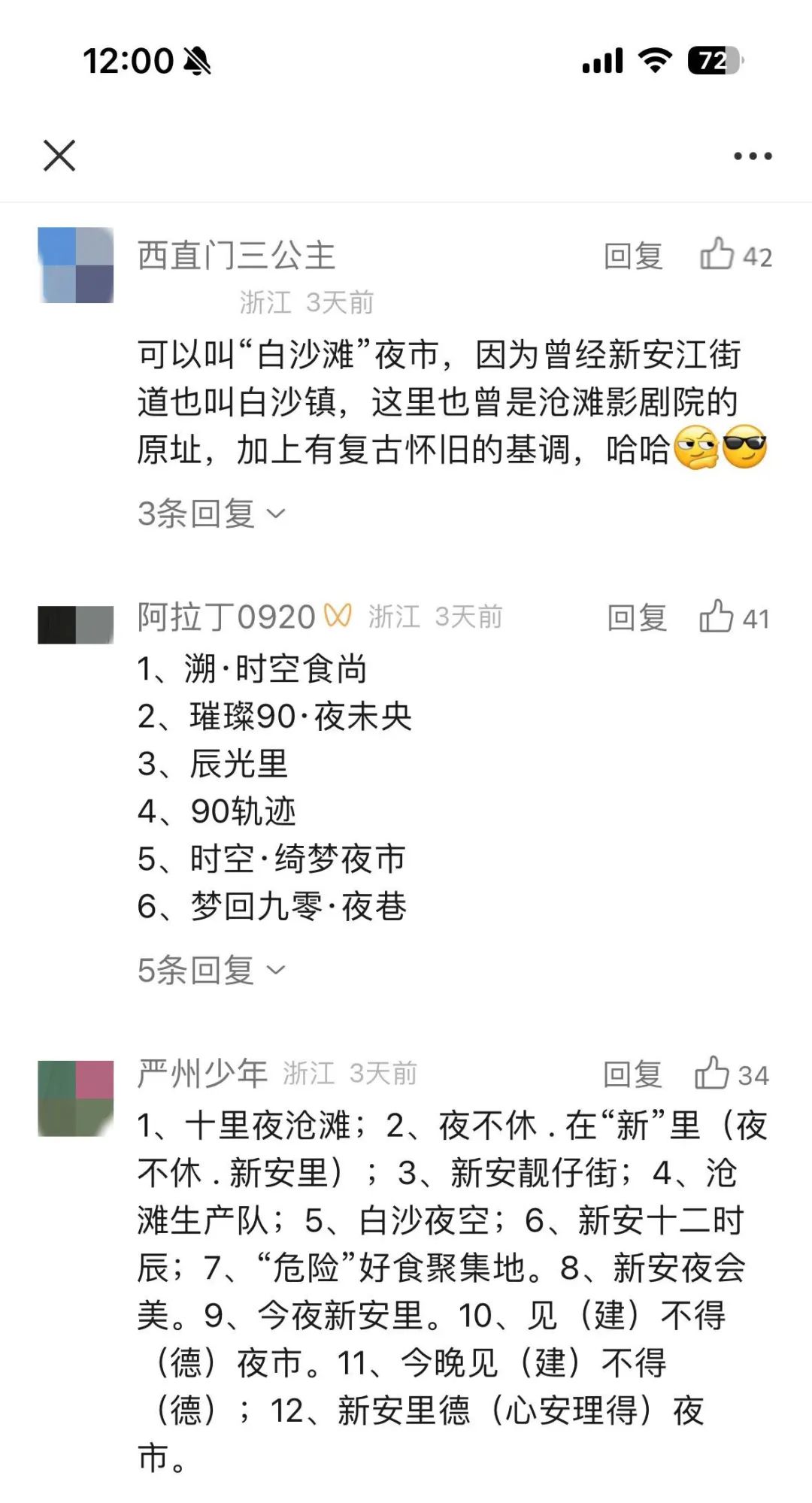Reply to 阿拉丁0920's comment
This screenshot has width=812, height=1503.
pos(637,618)
